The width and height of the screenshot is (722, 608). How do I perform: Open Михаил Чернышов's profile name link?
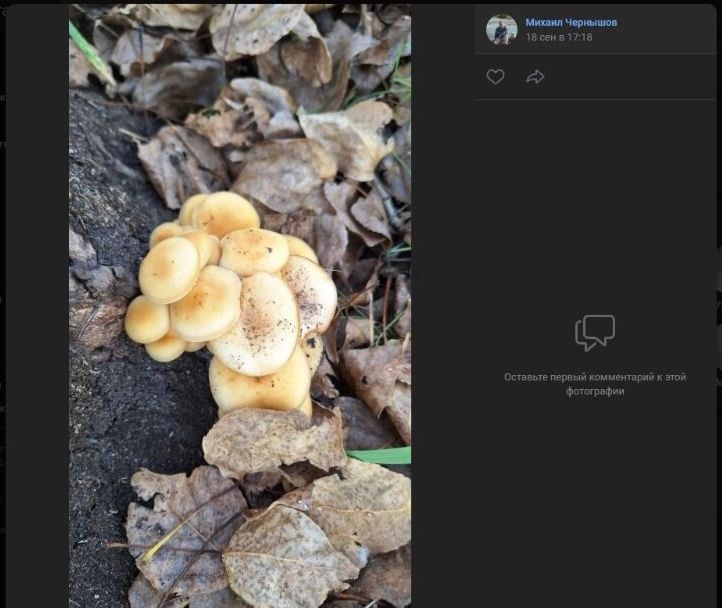click(571, 22)
